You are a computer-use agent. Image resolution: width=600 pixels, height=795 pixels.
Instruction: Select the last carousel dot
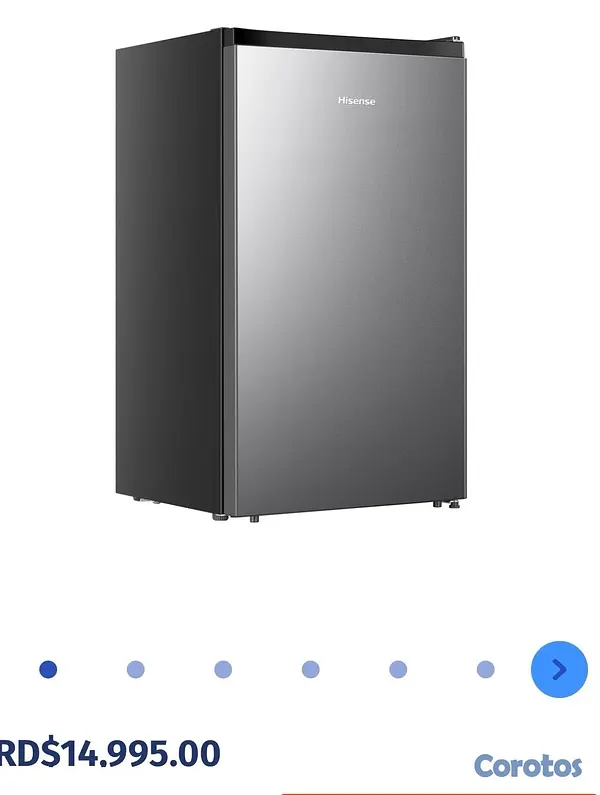[485, 669]
